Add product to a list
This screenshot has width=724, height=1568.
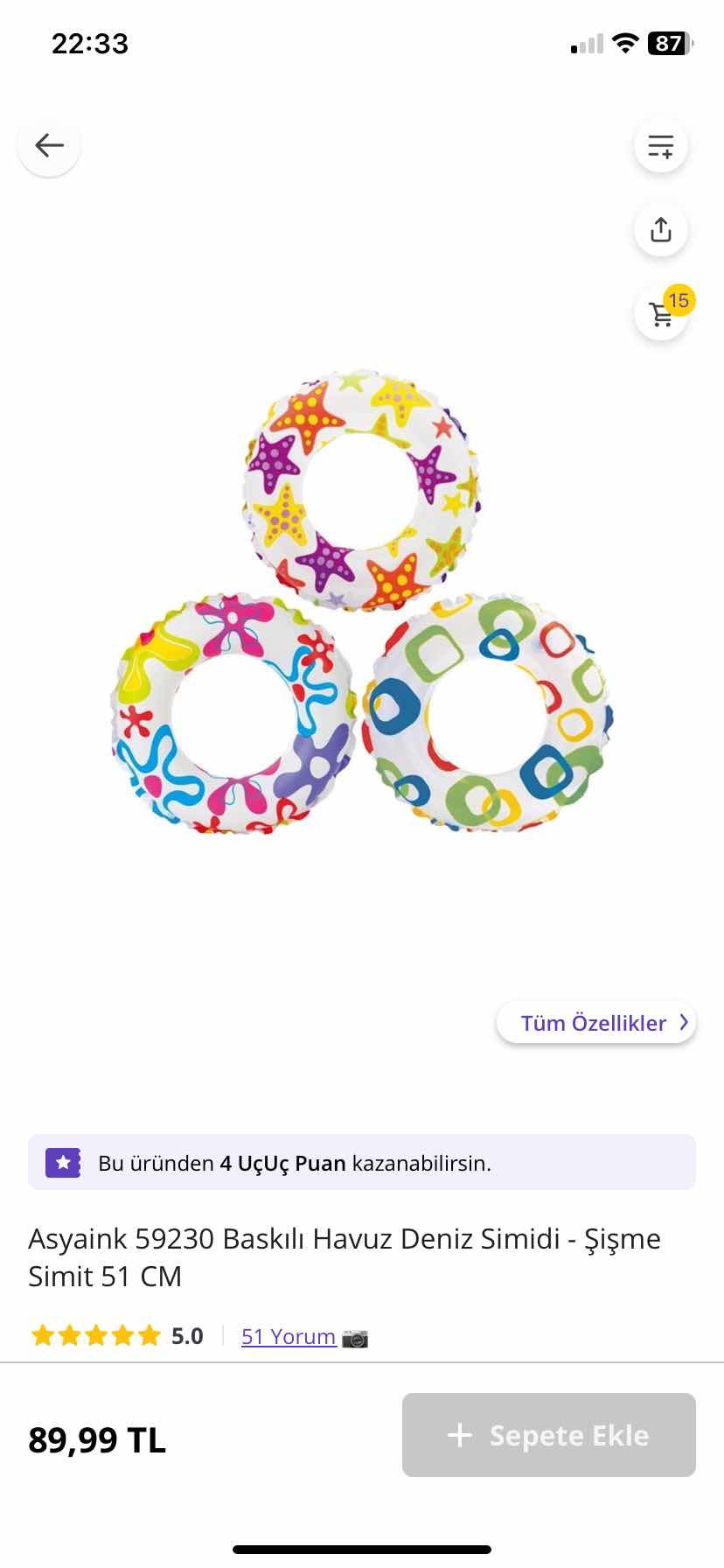(660, 146)
